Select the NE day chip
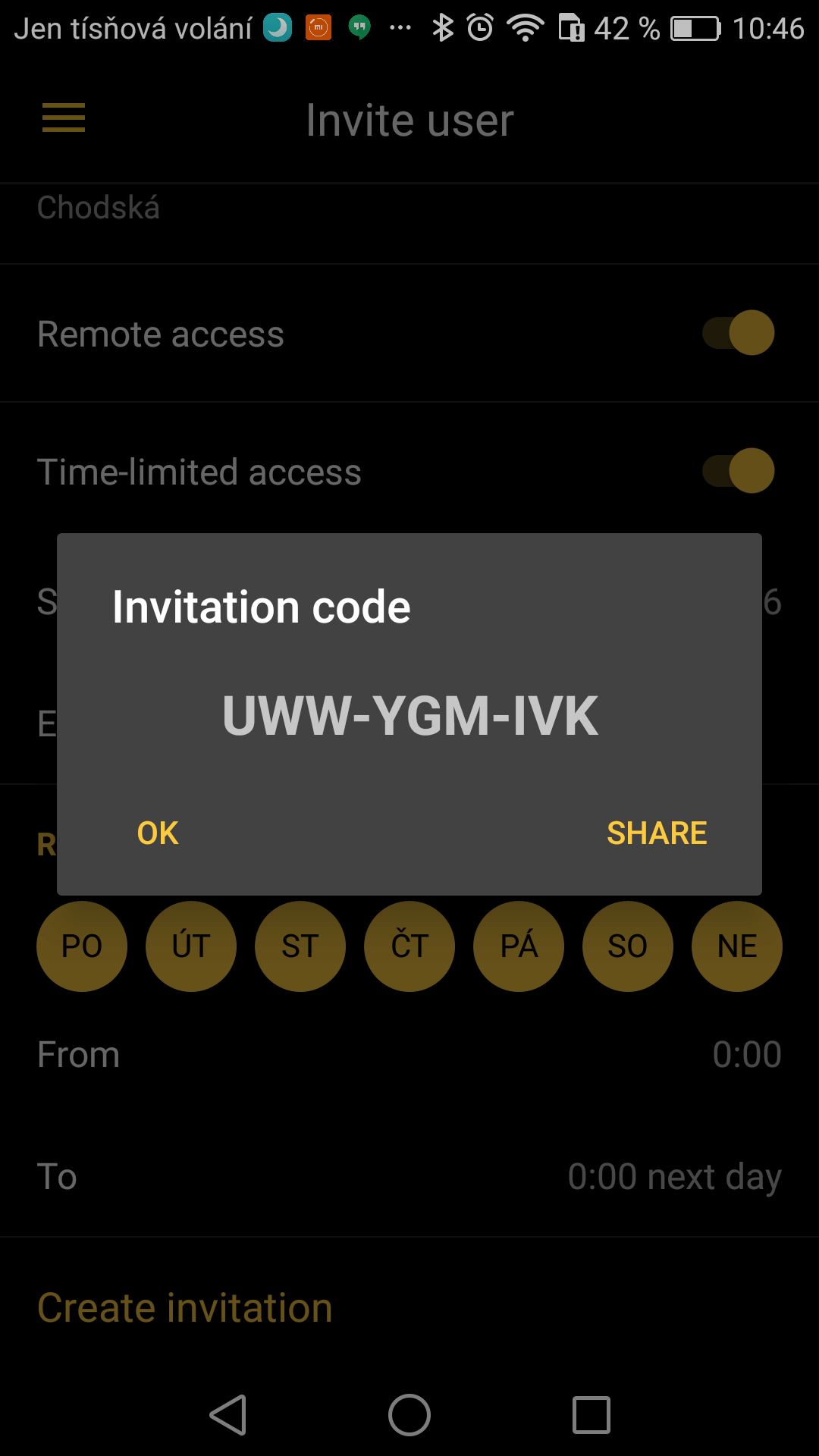Image resolution: width=819 pixels, height=1456 pixels. pos(737,946)
